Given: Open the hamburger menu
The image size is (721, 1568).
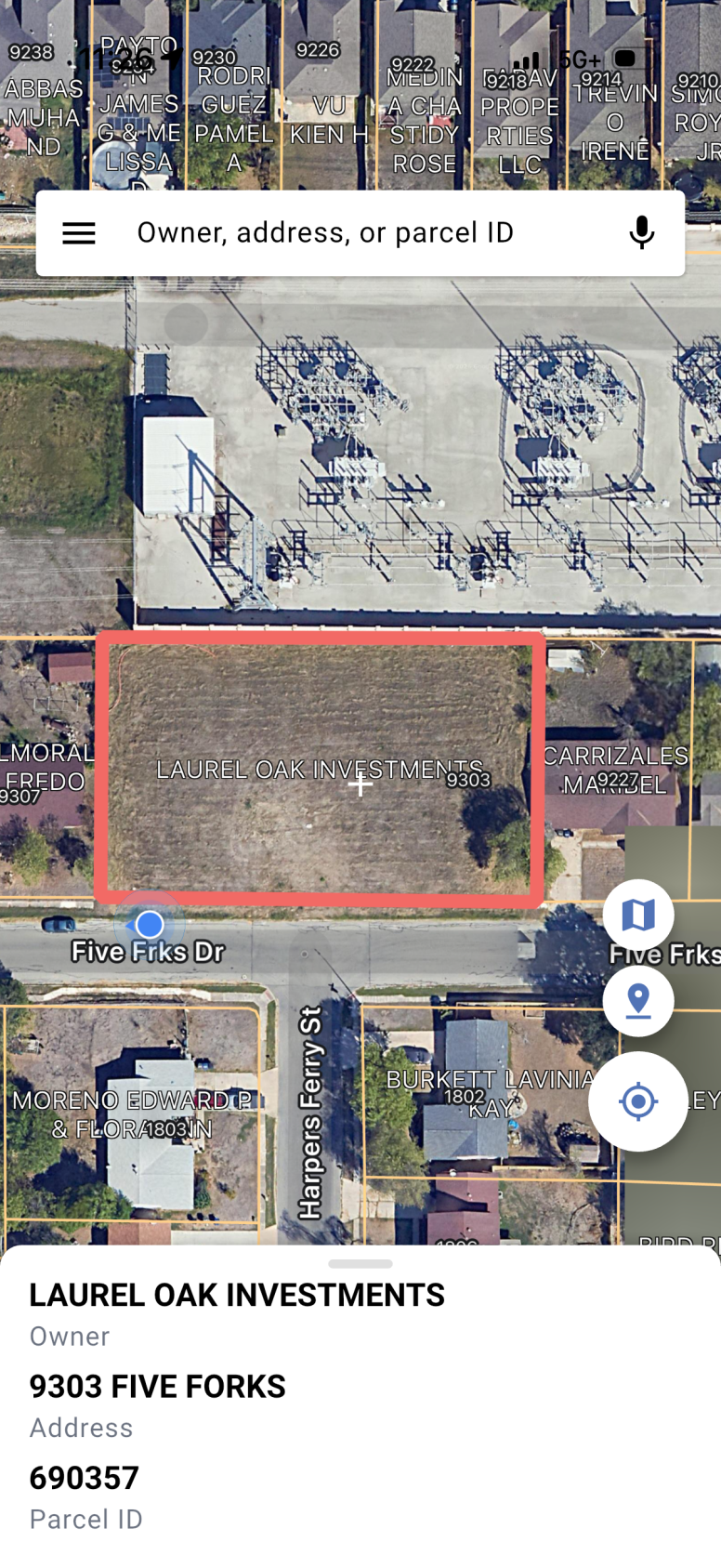Looking at the screenshot, I should point(79,233).
